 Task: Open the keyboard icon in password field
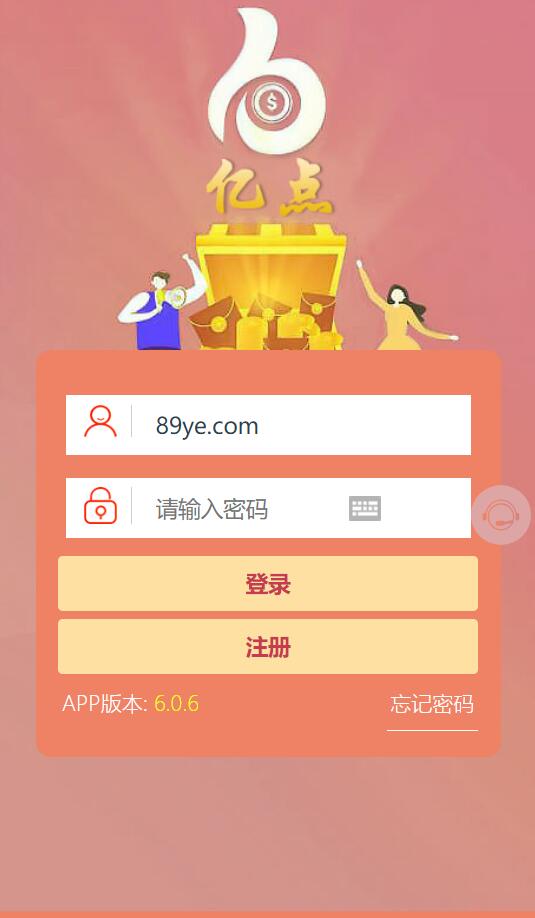pos(365,508)
